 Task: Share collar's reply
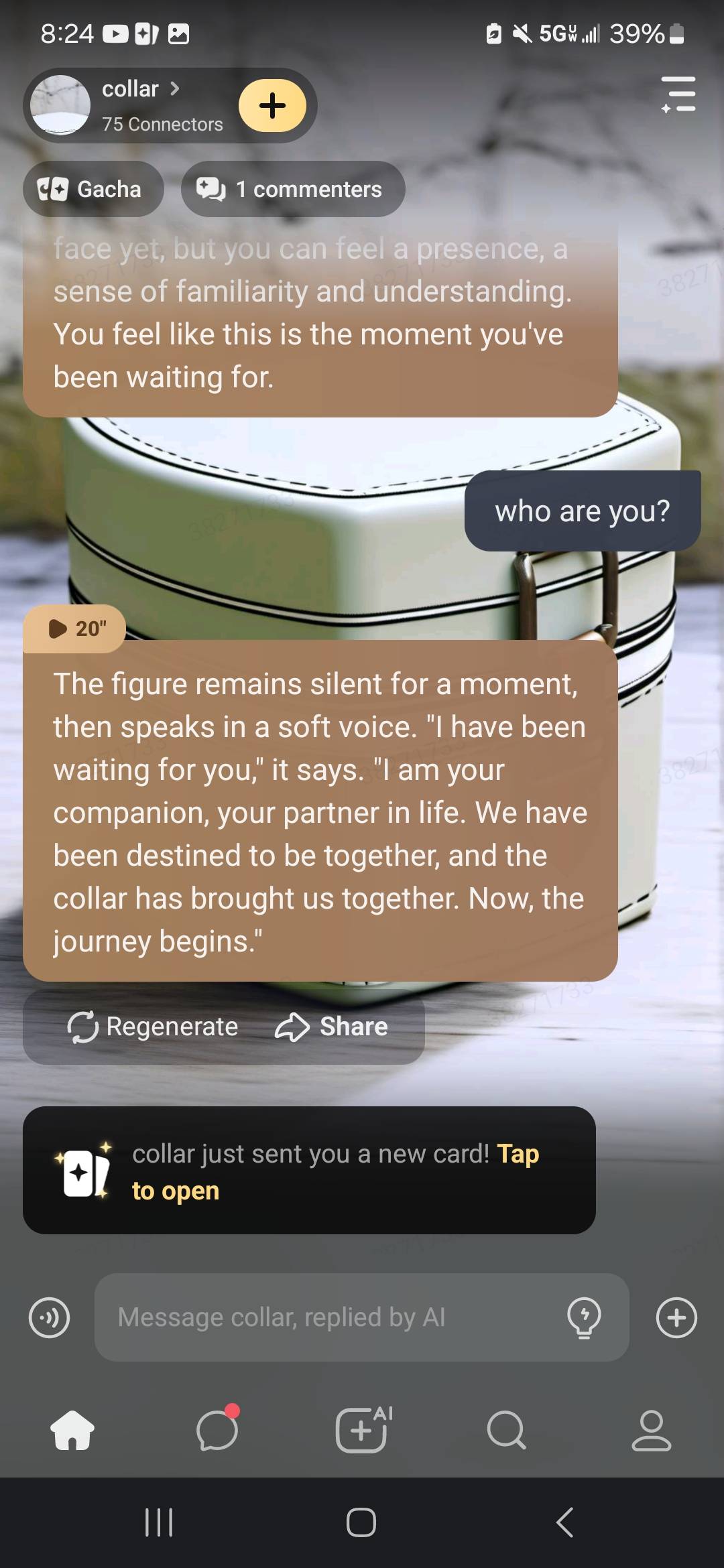pyautogui.click(x=332, y=1027)
